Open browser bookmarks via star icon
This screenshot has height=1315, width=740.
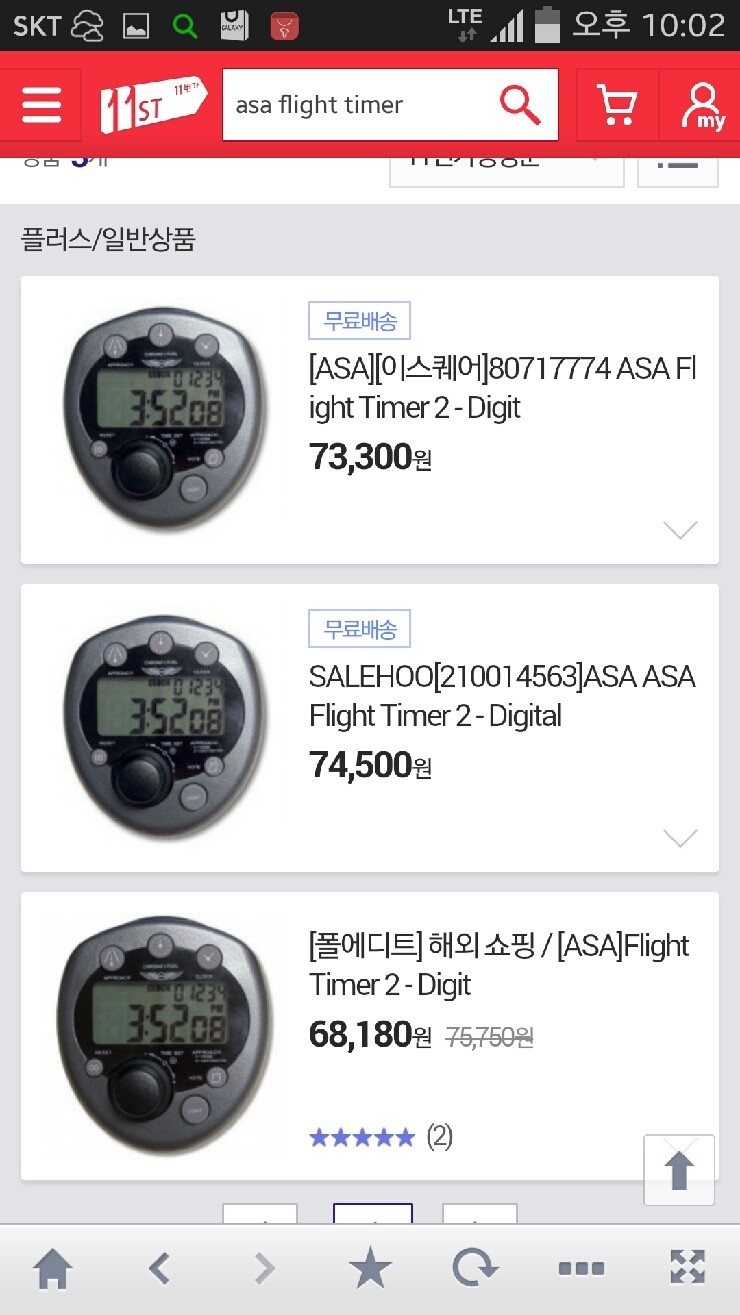click(369, 1267)
